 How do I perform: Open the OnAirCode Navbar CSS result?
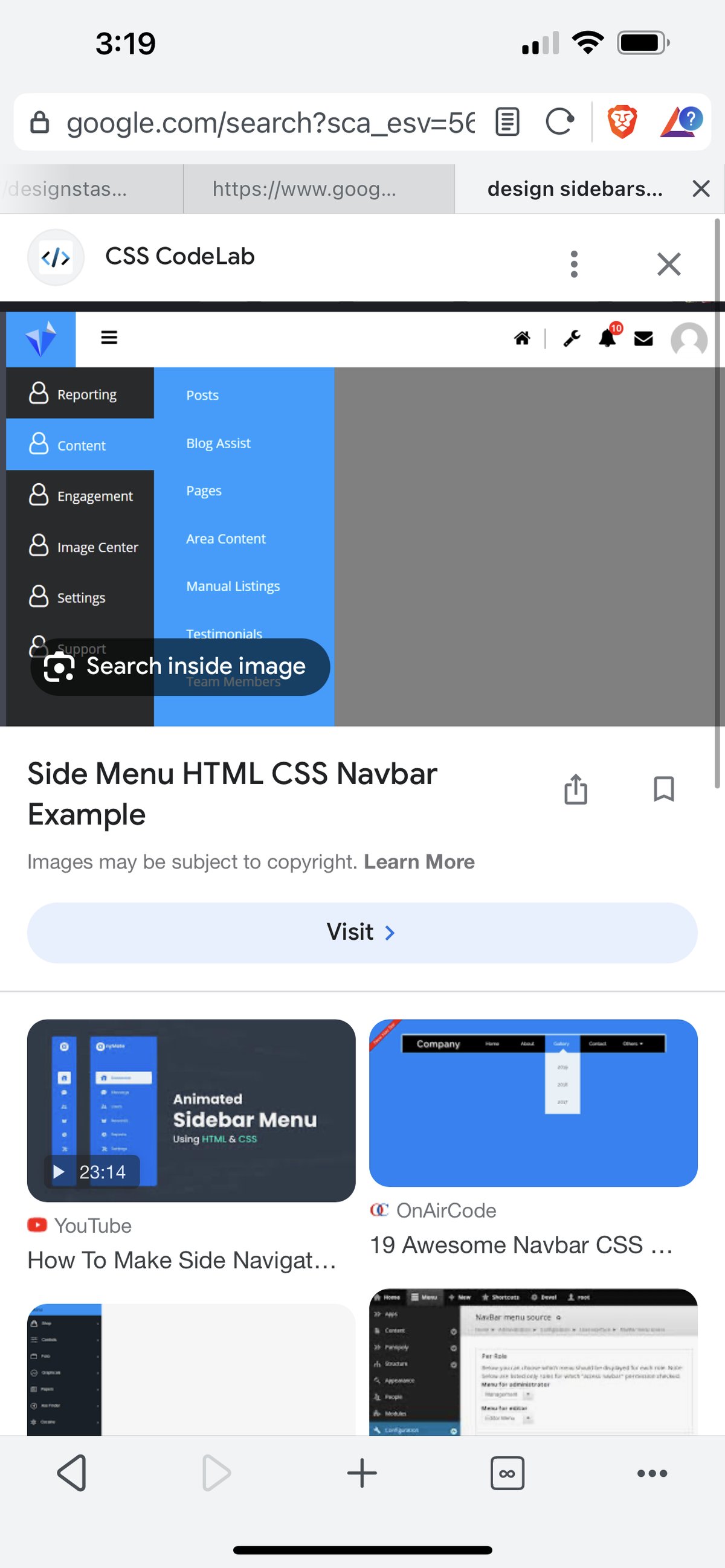pos(533,1103)
